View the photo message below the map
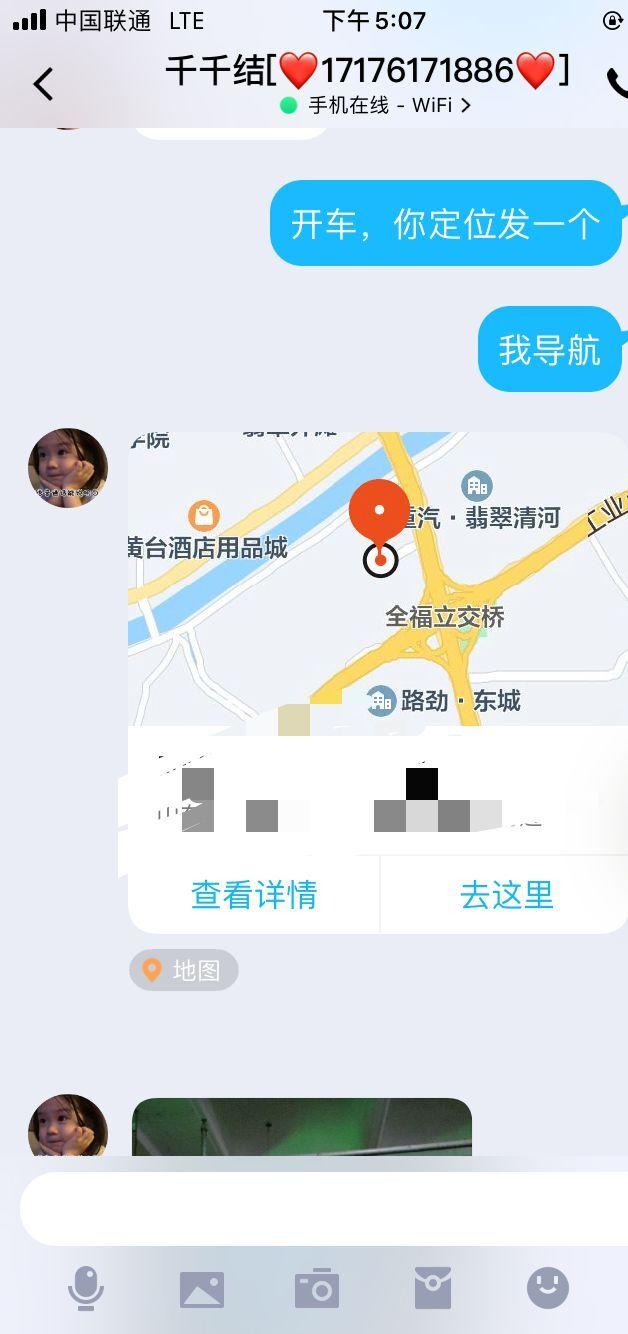 click(x=301, y=1127)
